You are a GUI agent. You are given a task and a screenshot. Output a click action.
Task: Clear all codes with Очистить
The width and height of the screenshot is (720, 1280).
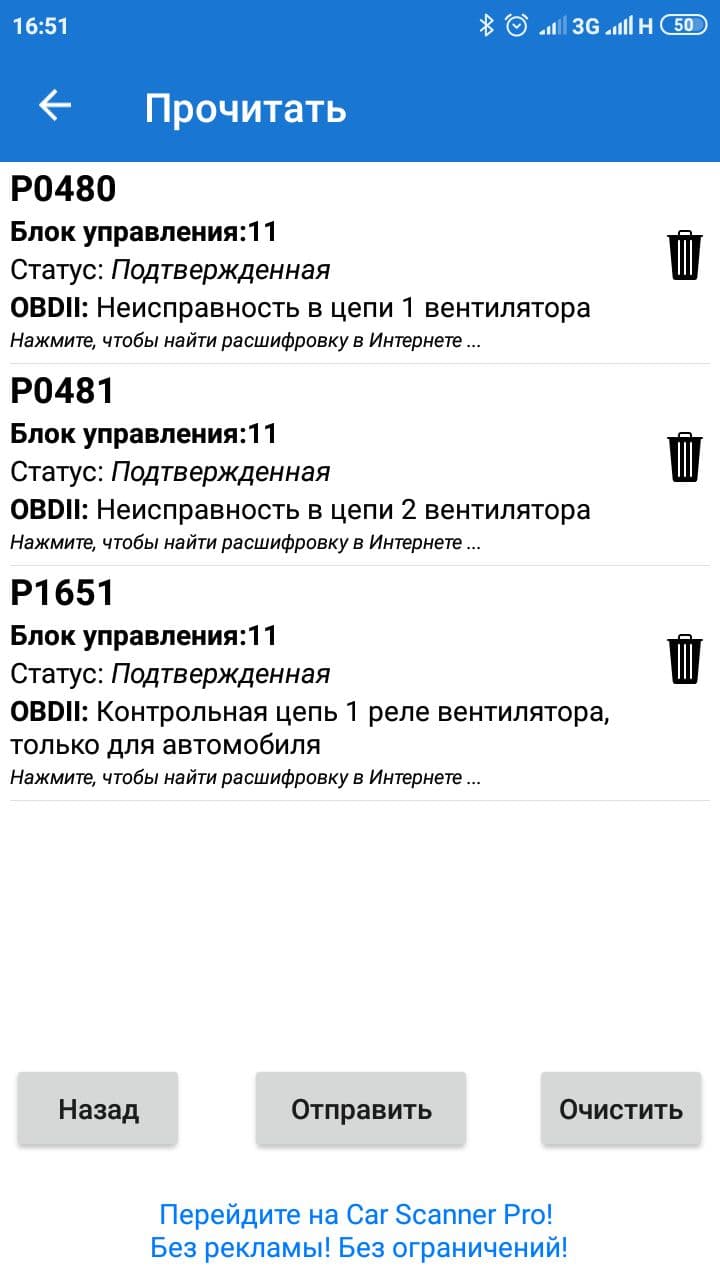621,1108
